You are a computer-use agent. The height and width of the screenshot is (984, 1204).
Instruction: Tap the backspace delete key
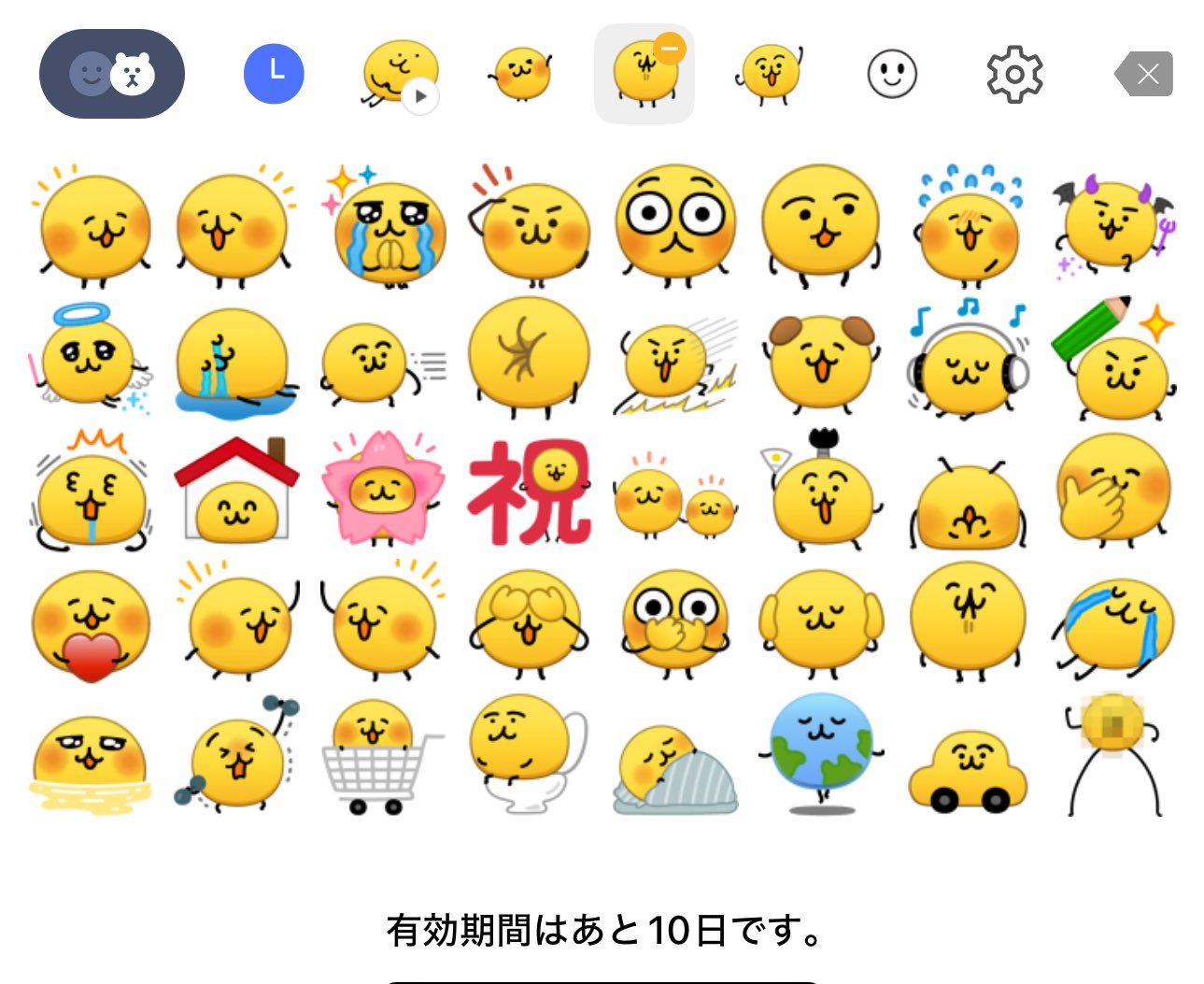point(1144,74)
